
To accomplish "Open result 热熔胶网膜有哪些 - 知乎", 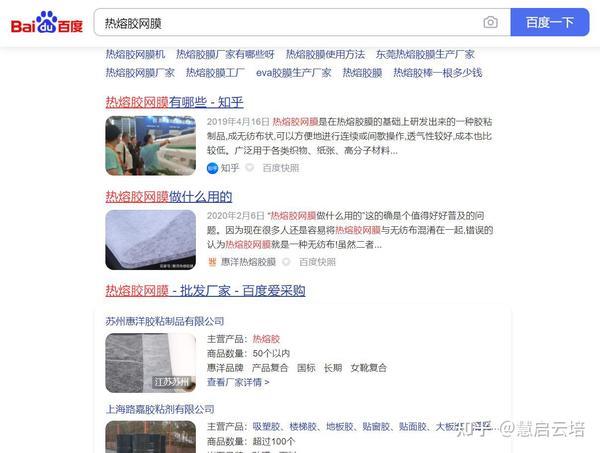I will (x=174, y=102).
